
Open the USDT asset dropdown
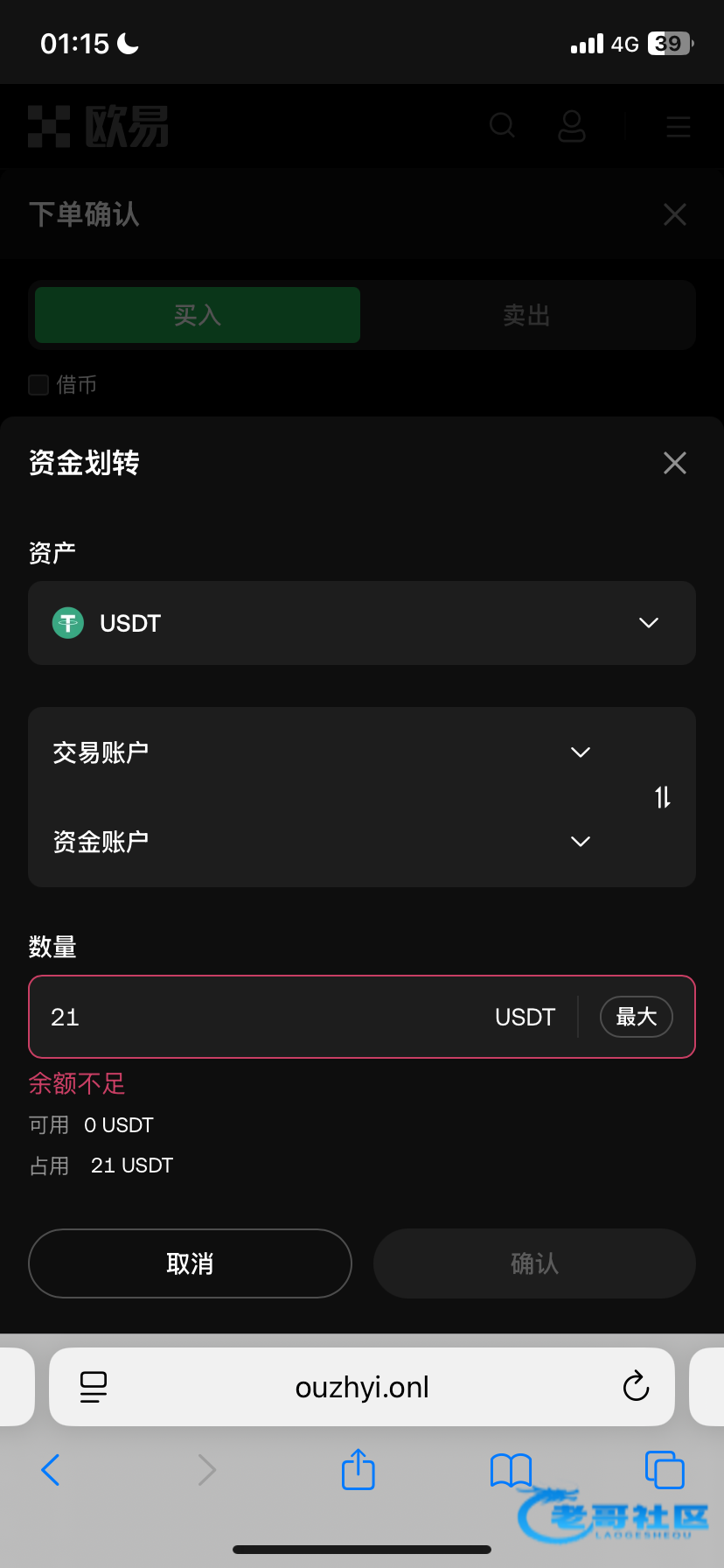[362, 623]
